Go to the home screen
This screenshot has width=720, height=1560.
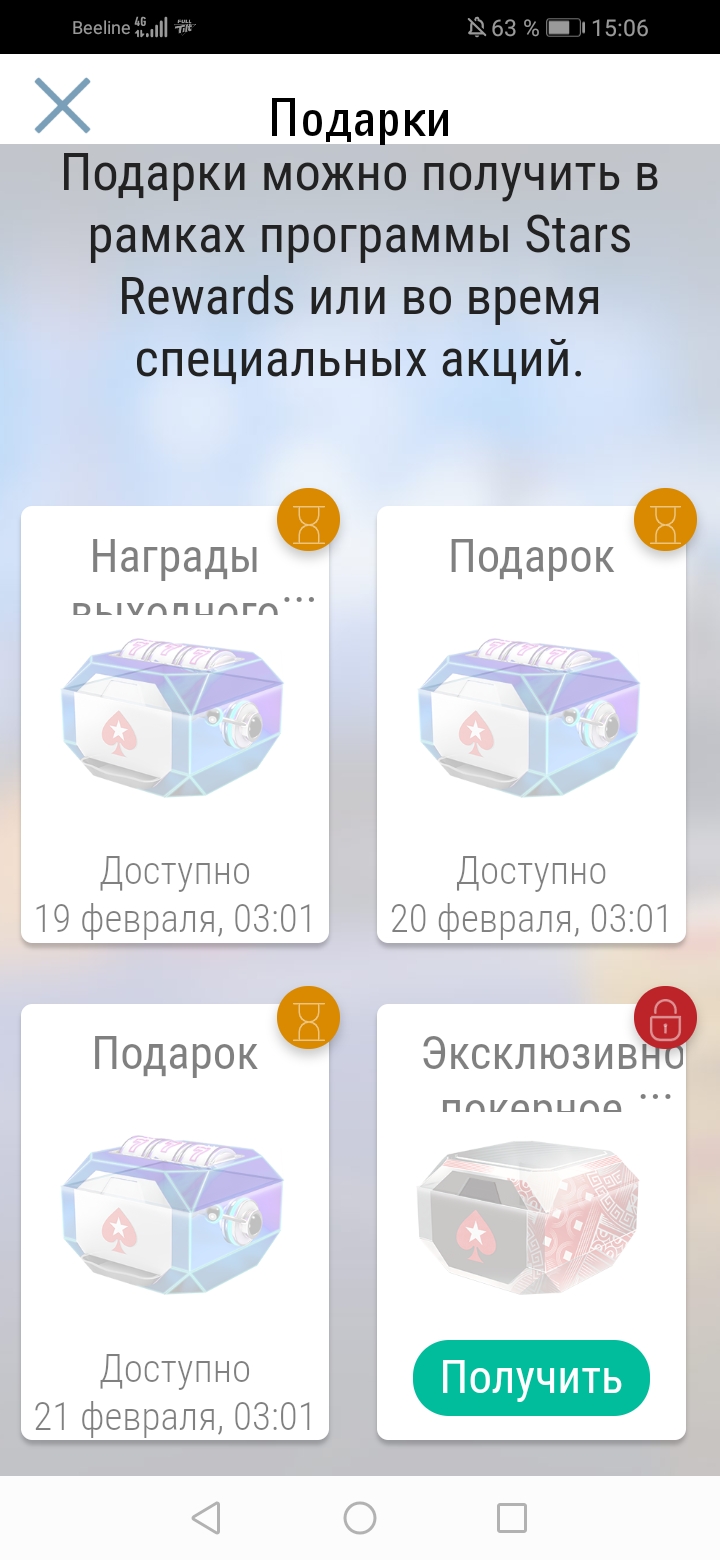tap(360, 1518)
